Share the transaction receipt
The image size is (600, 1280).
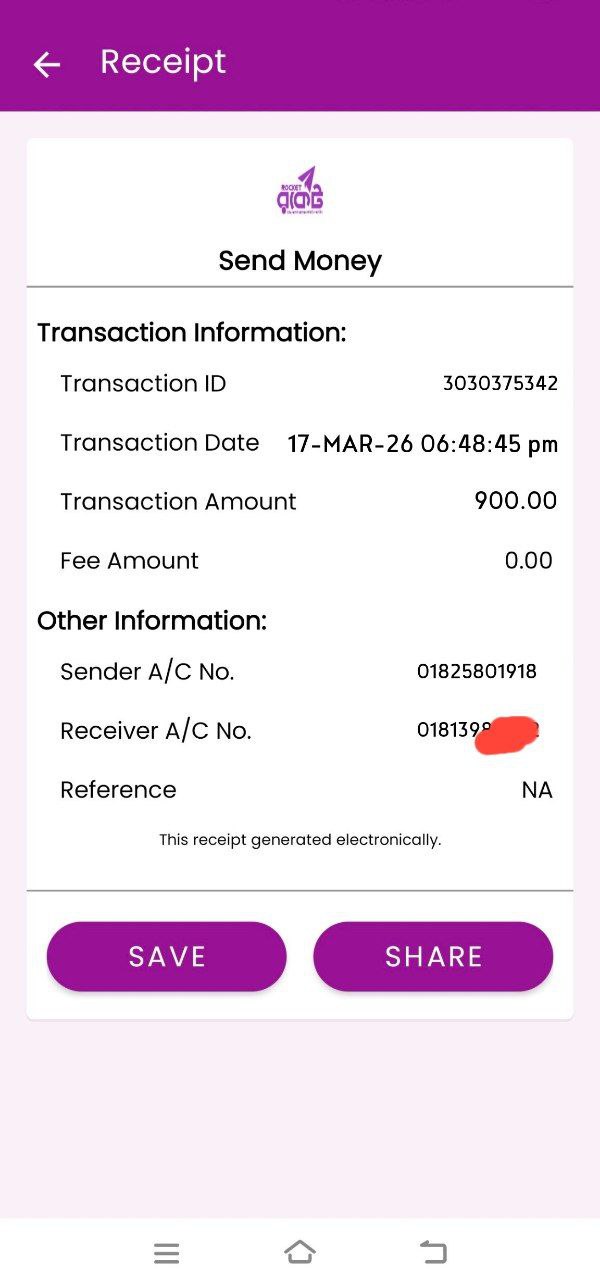pos(433,956)
